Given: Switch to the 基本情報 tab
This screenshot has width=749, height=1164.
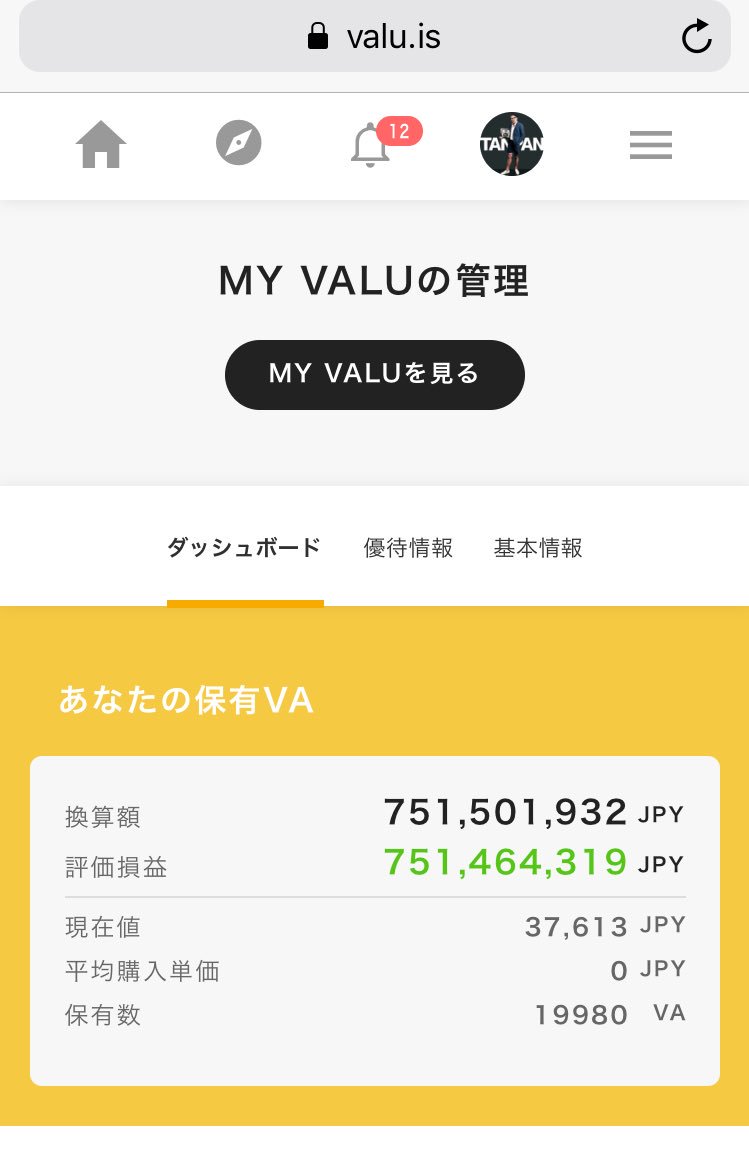Looking at the screenshot, I should tap(538, 548).
